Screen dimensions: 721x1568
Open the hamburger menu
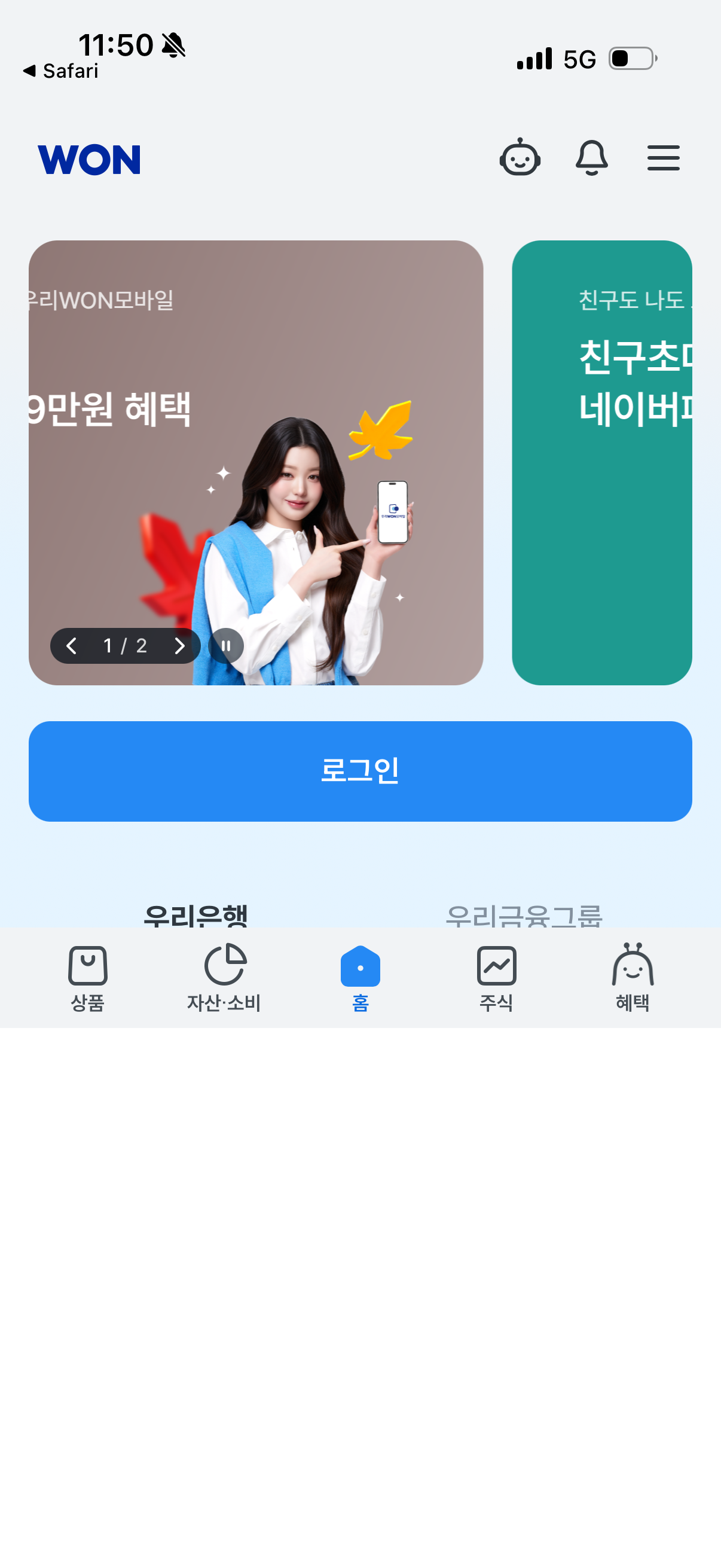pos(663,158)
